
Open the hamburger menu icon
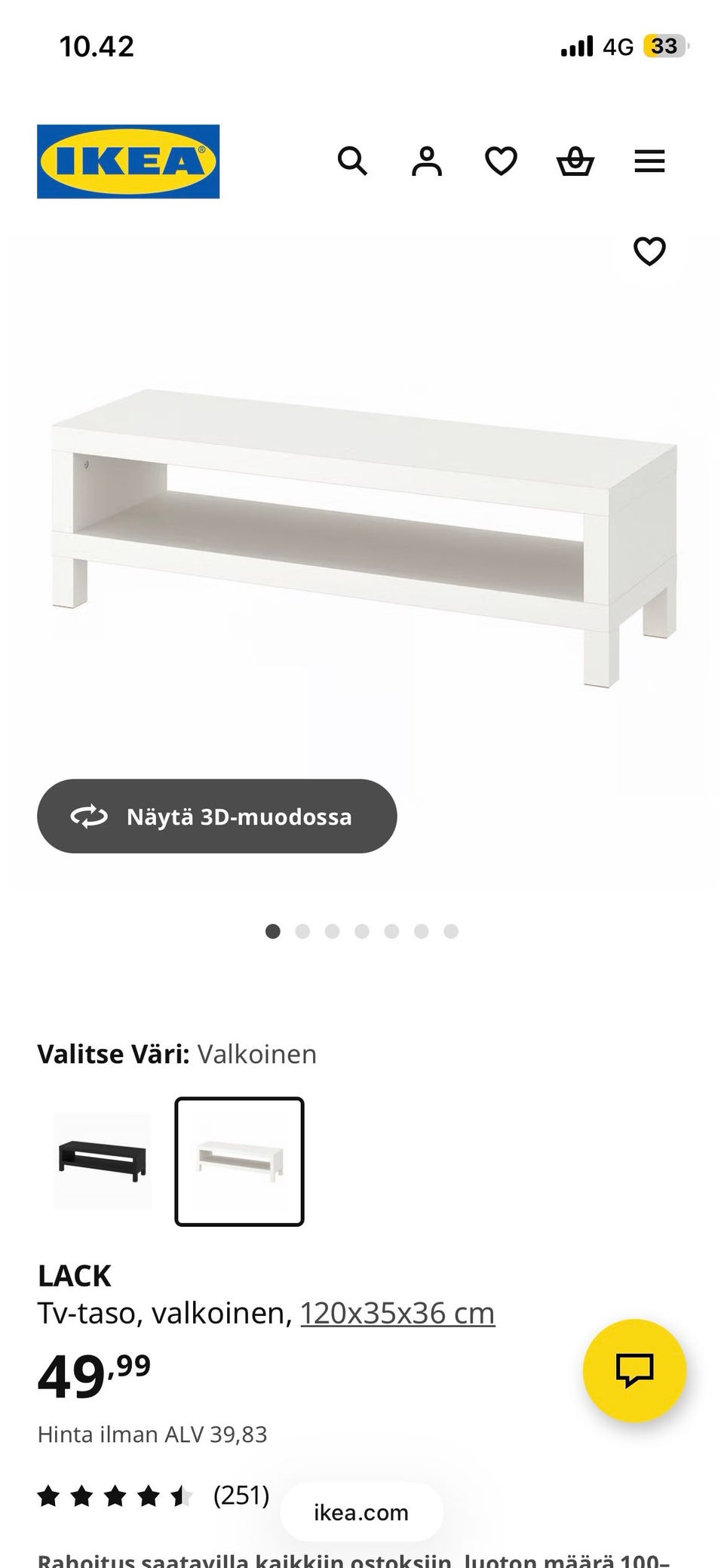tap(649, 160)
